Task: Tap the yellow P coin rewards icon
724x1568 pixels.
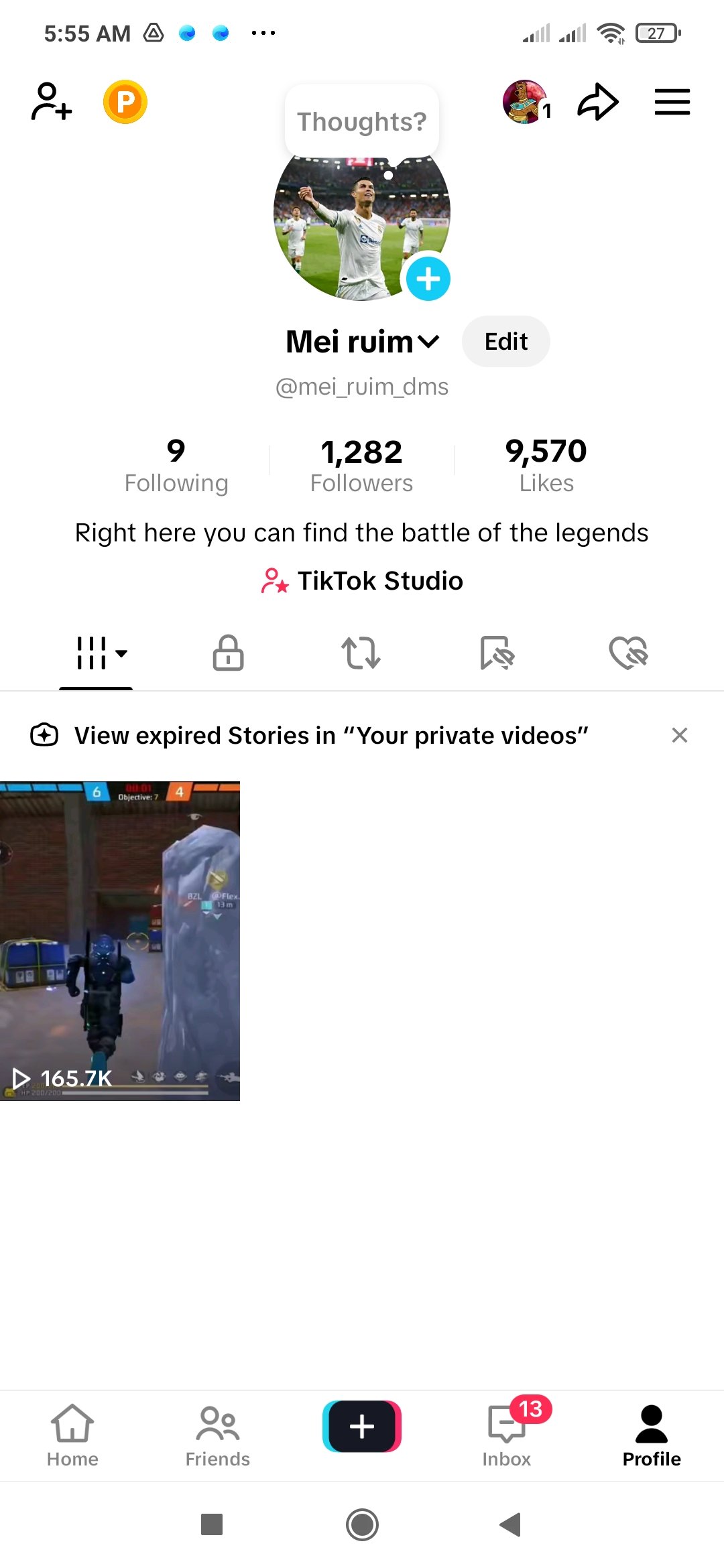Action: click(x=125, y=101)
